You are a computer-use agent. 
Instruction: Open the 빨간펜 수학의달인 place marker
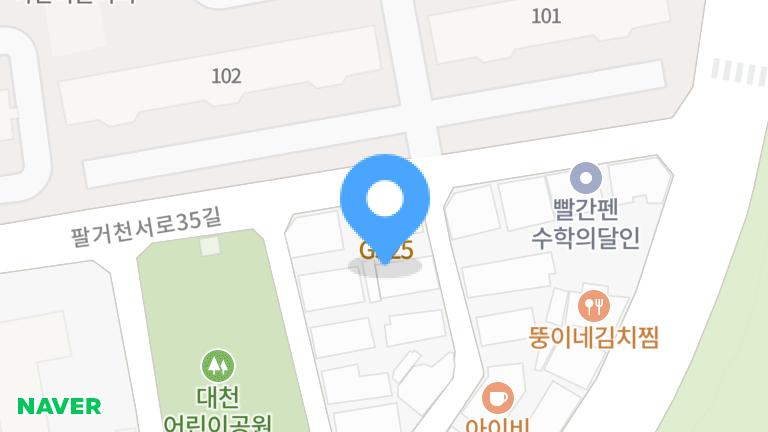(585, 179)
